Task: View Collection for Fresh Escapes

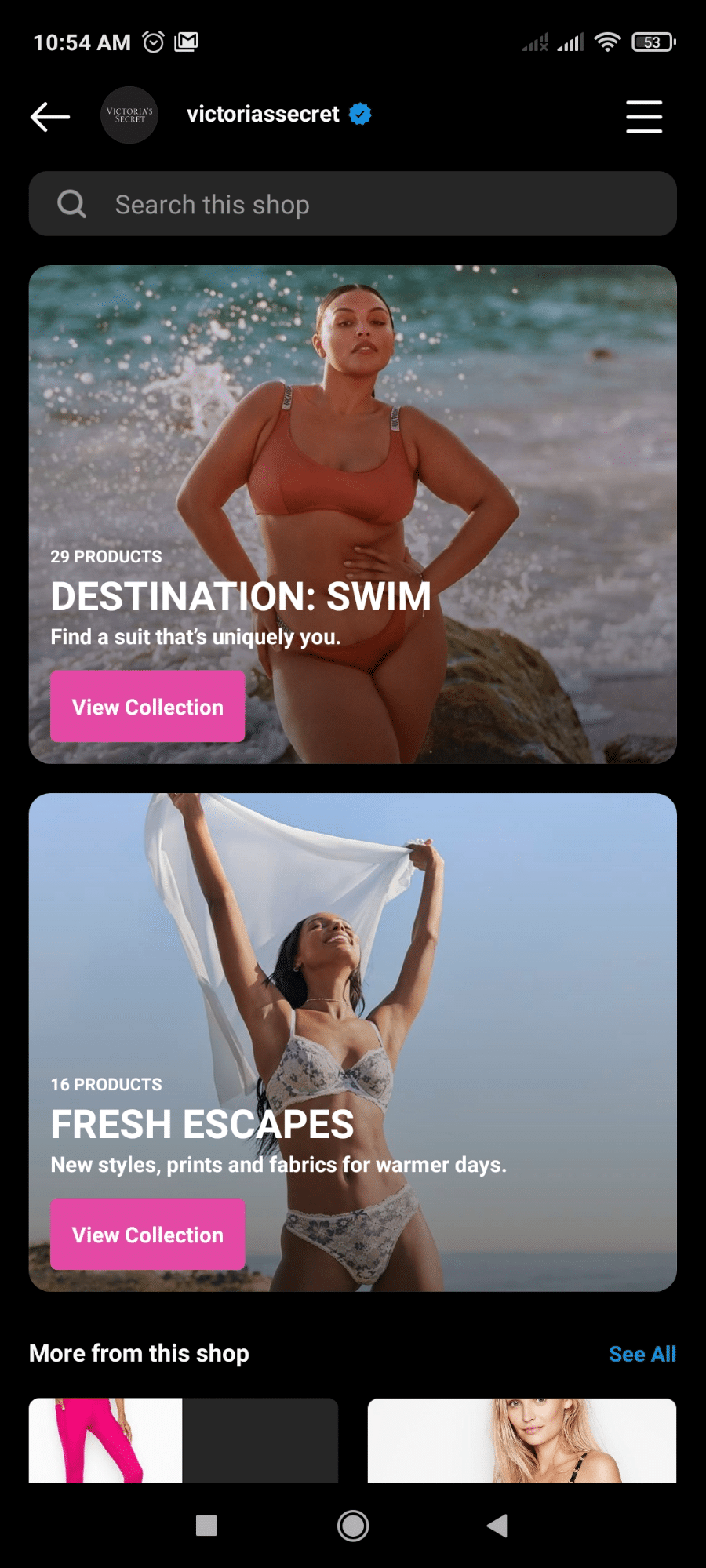Action: (147, 1235)
